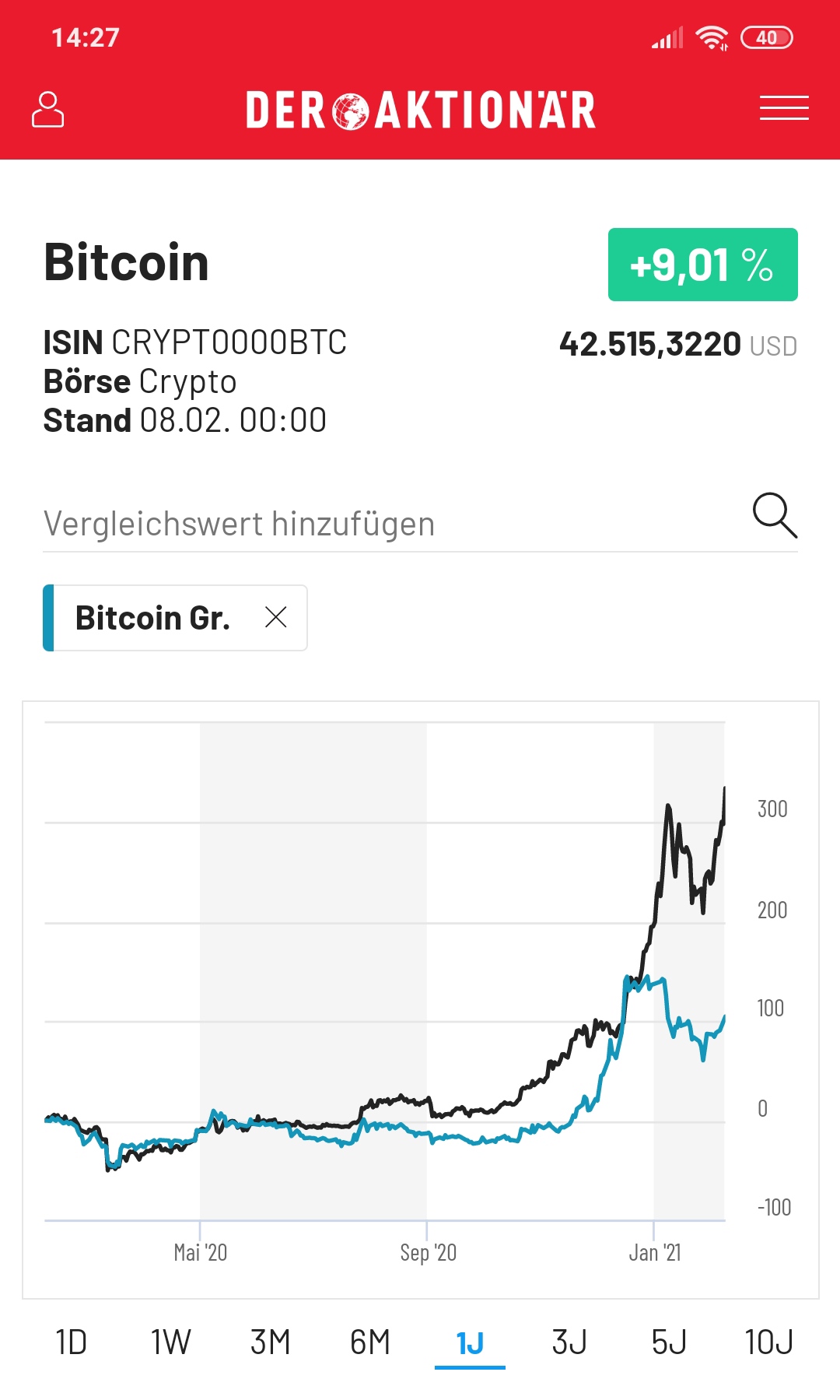
Task: Tap the Vergleichswert hinzufügen field
Action: click(389, 524)
